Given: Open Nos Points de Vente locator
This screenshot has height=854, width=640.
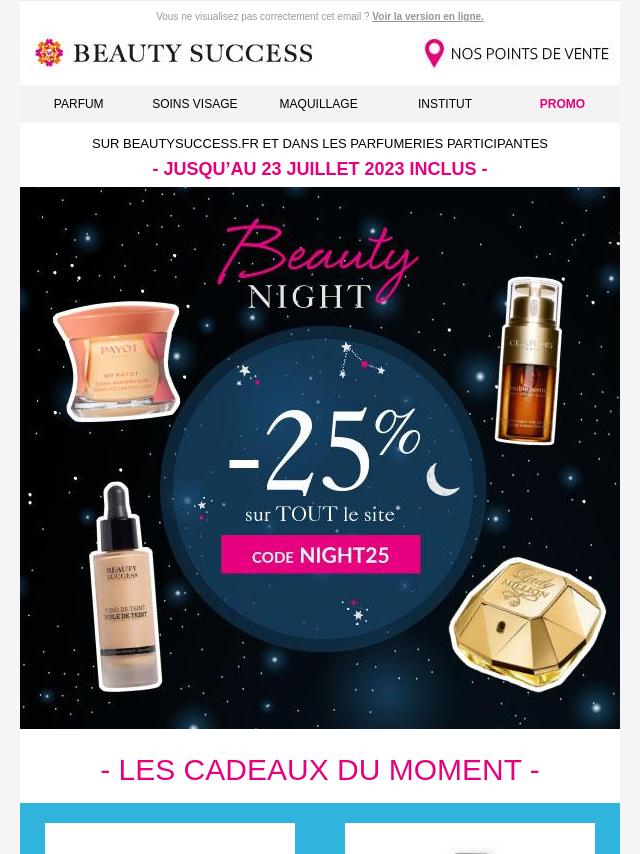Looking at the screenshot, I should (x=516, y=53).
